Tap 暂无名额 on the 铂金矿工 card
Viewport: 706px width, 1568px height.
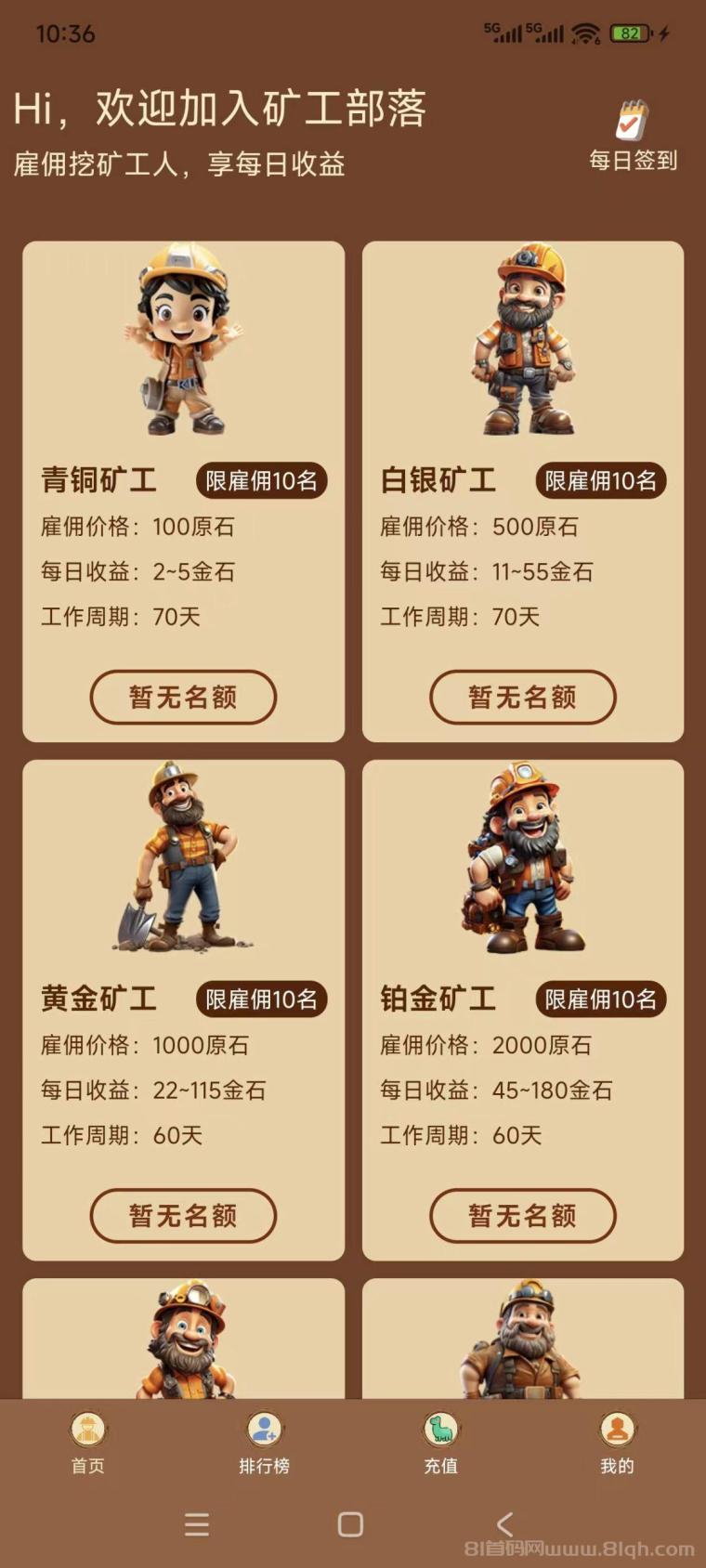[523, 1215]
